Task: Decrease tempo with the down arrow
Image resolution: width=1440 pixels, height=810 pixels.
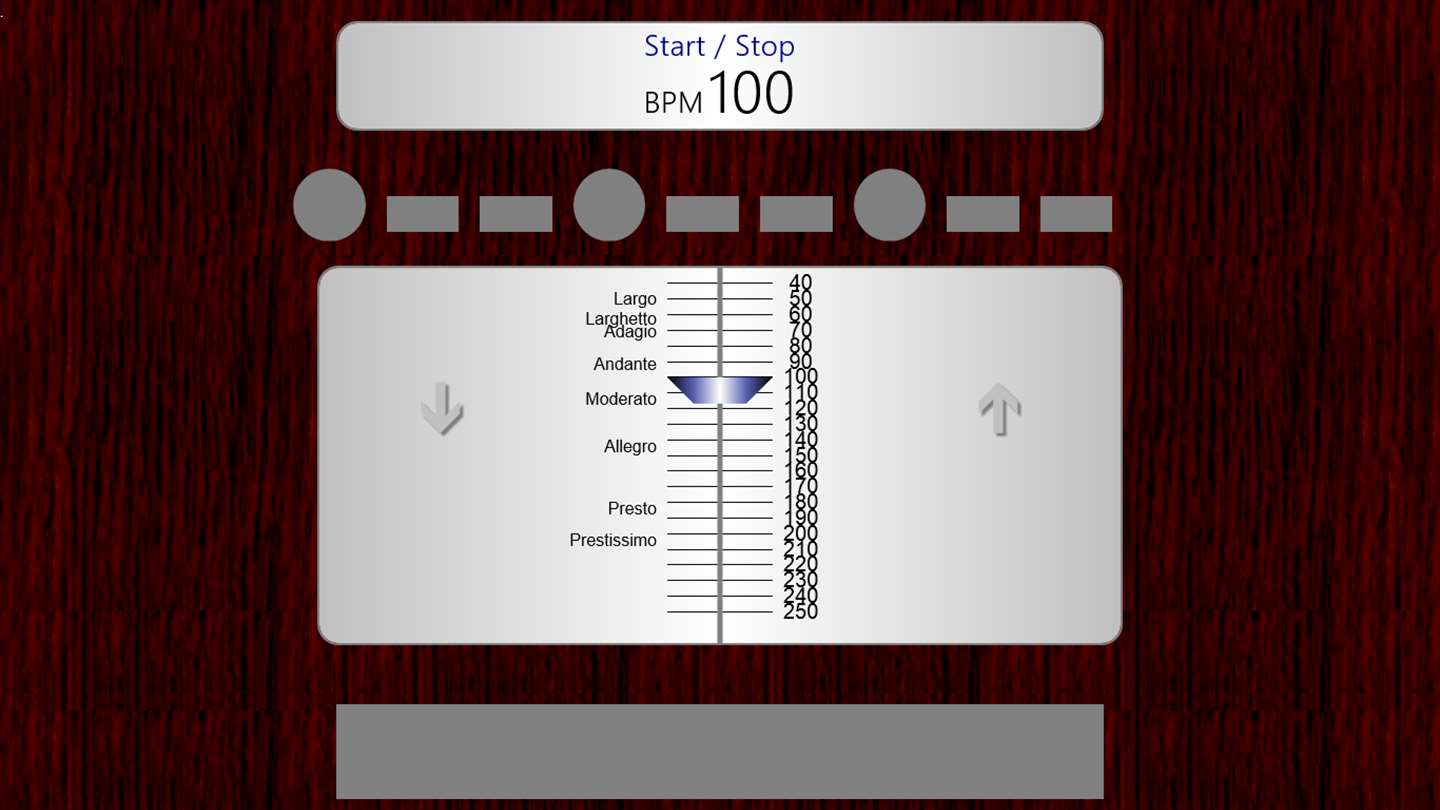Action: click(x=442, y=410)
